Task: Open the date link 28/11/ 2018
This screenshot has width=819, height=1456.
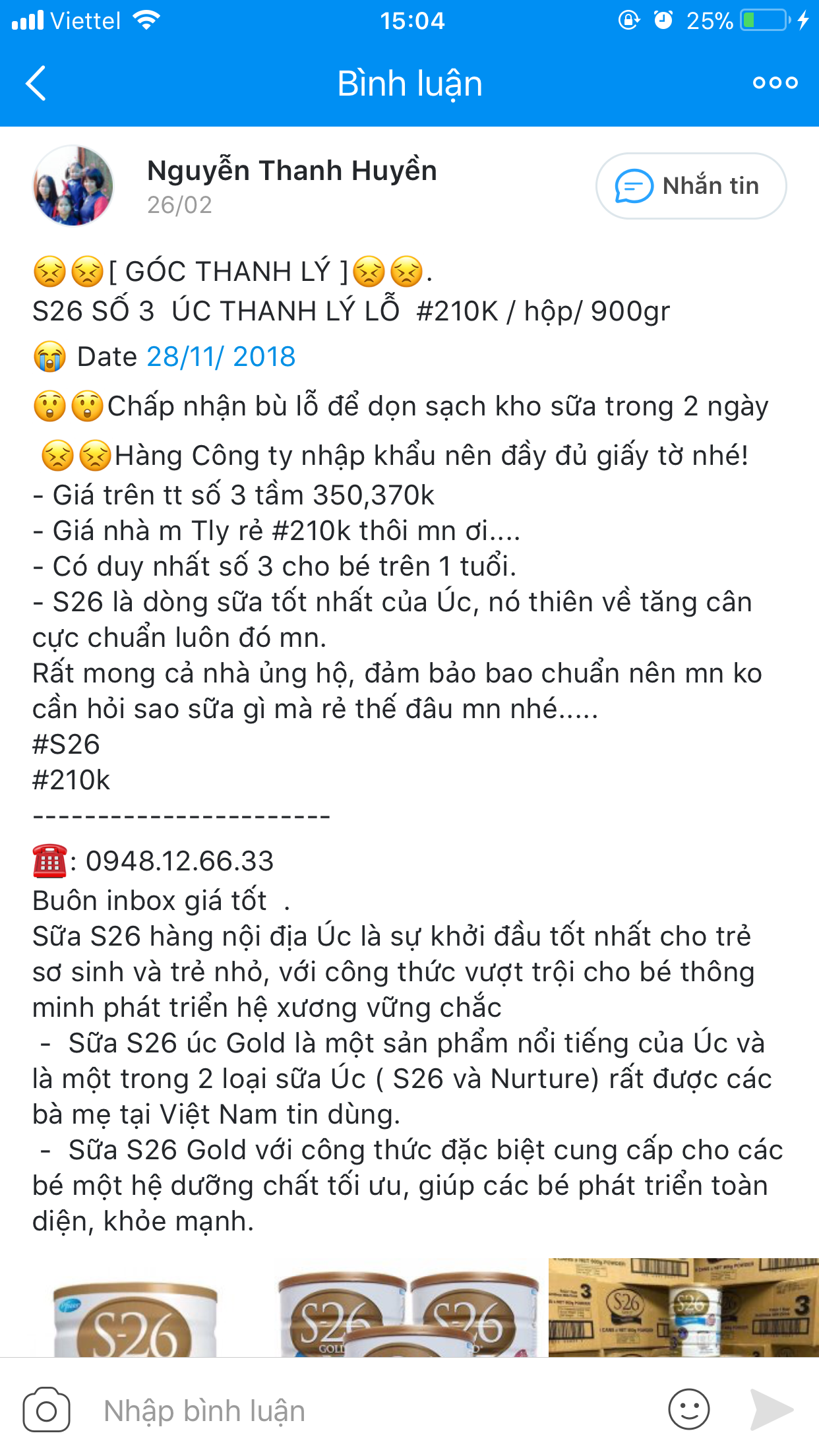Action: 221,357
